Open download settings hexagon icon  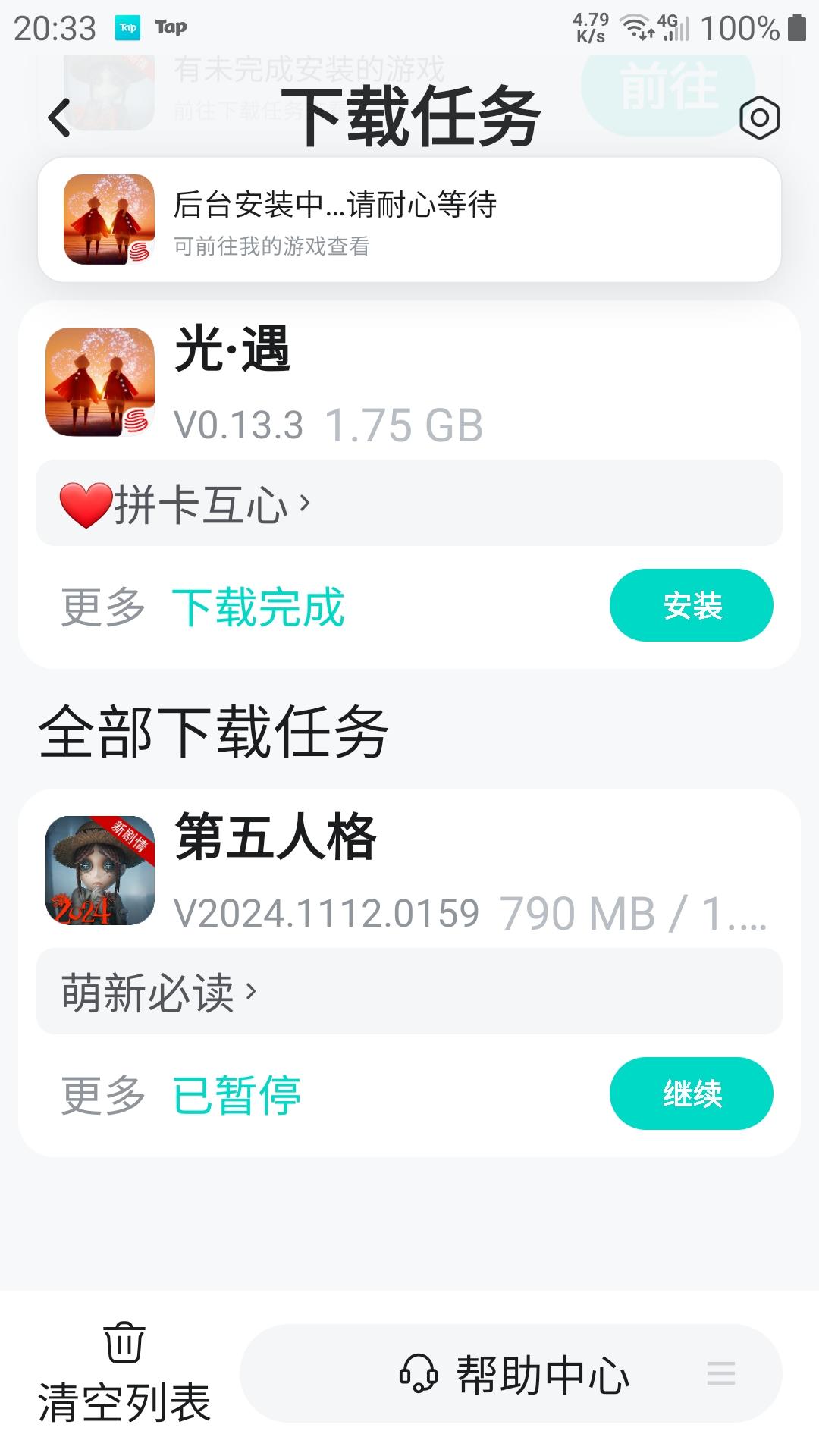(x=759, y=118)
